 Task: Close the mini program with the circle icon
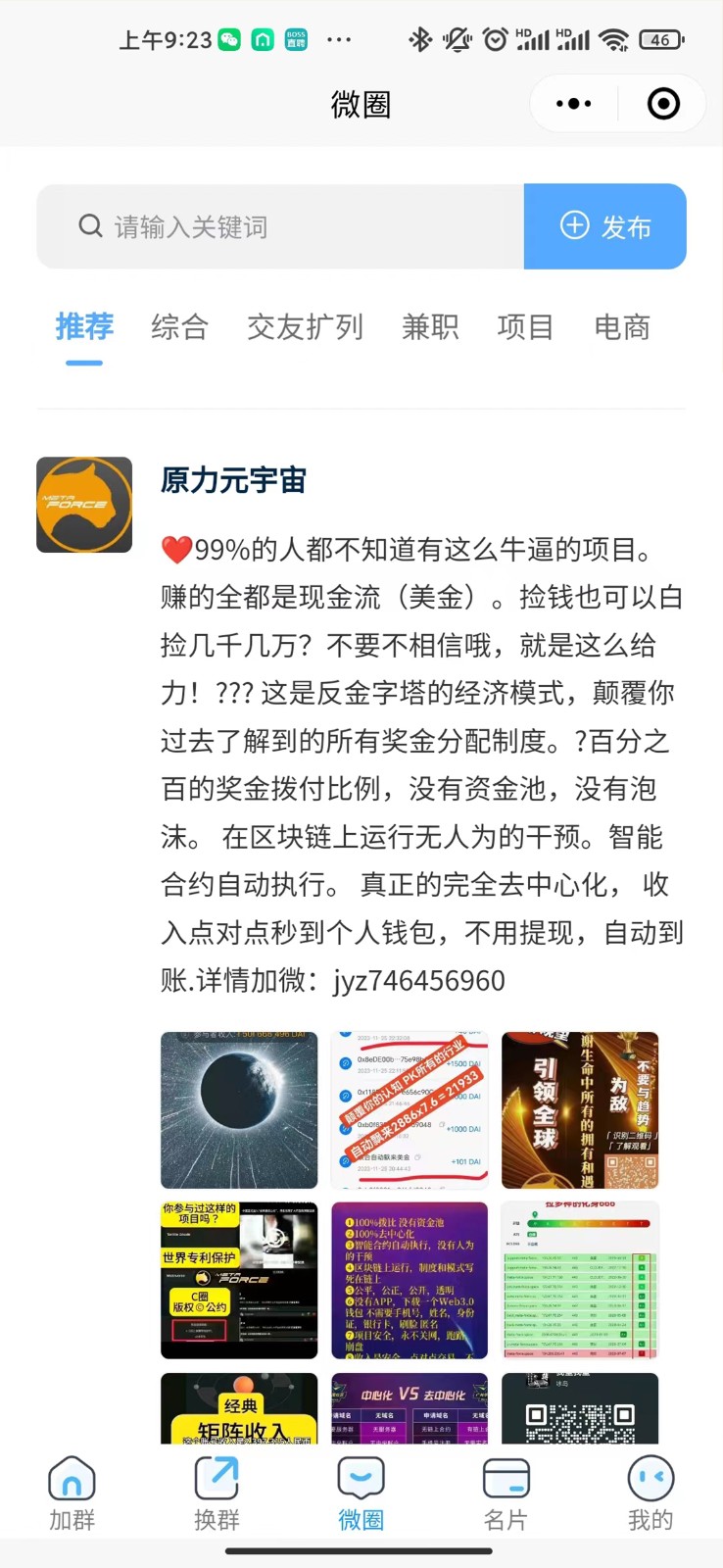[x=663, y=104]
